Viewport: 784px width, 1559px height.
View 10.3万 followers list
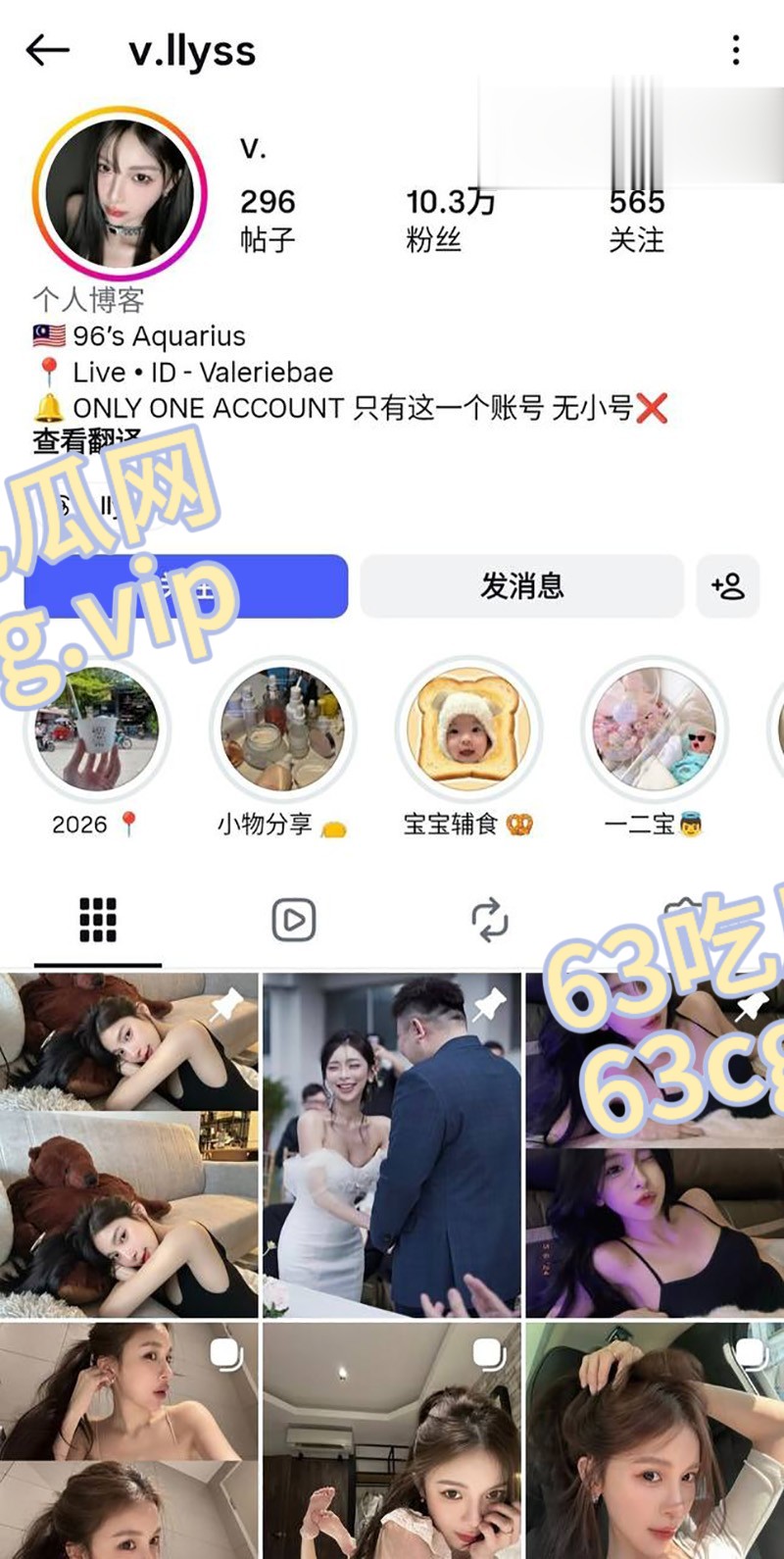pos(450,220)
